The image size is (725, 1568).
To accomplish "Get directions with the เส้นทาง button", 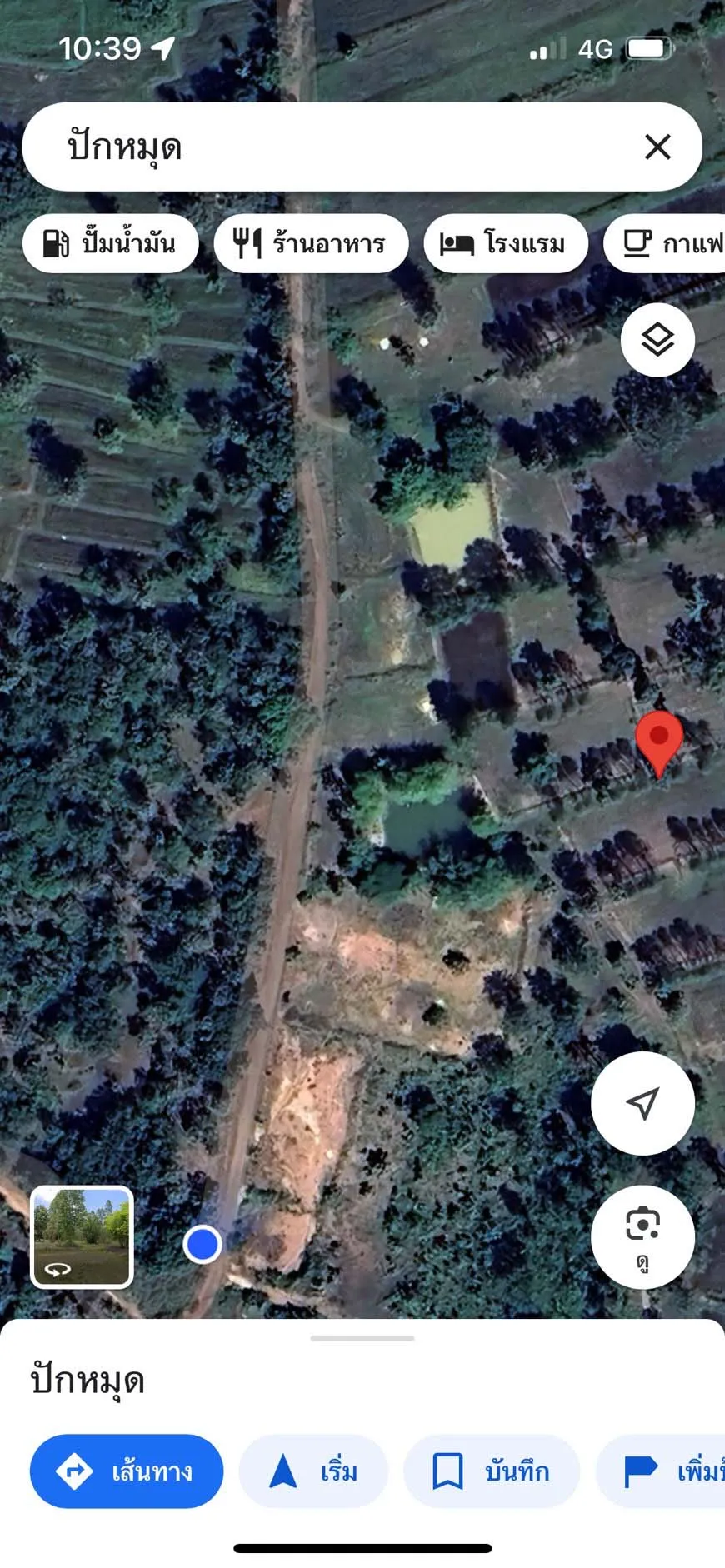I will [x=127, y=1471].
